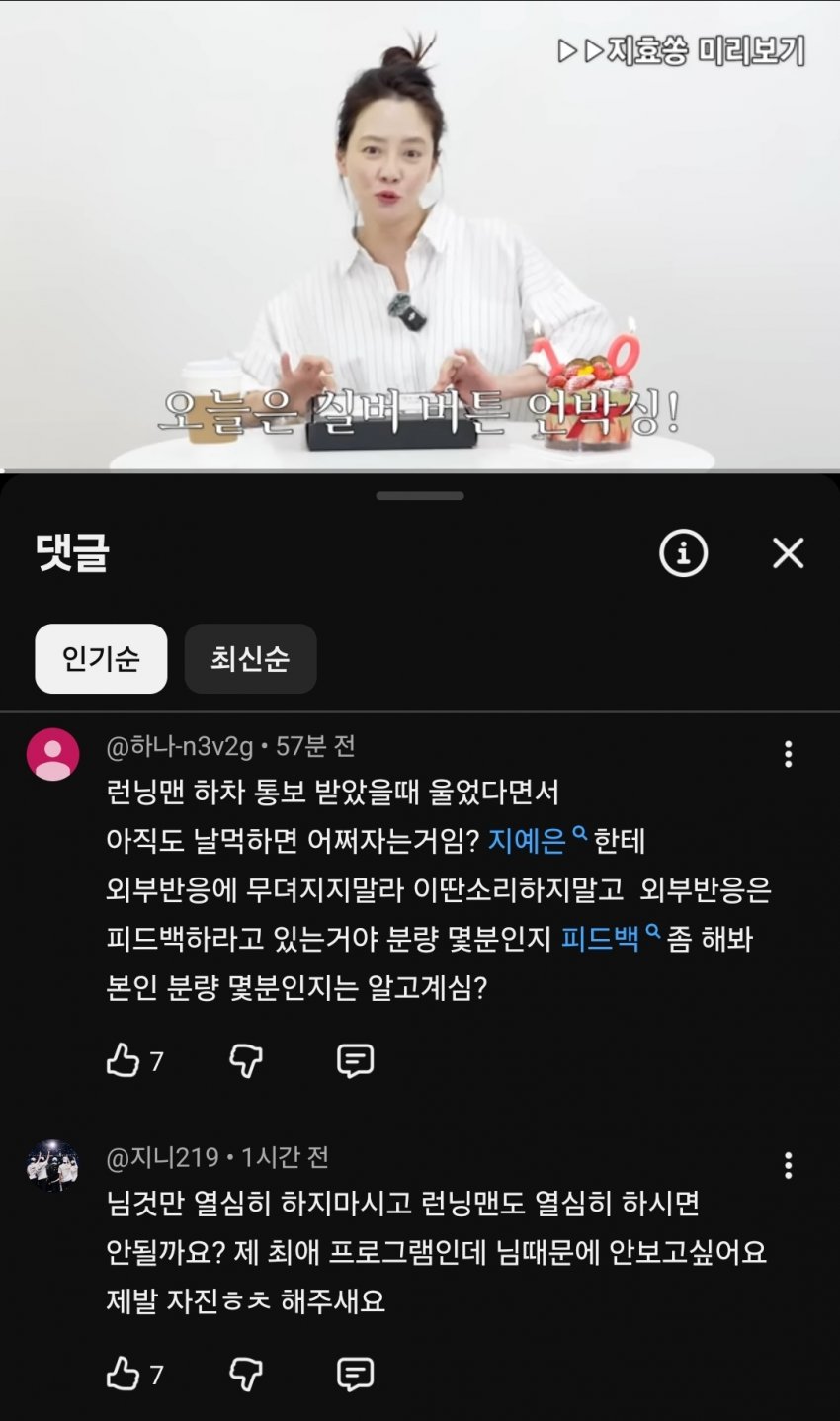Screen dimensions: 840x1421
Task: Open the comments info icon
Action: pyautogui.click(x=683, y=554)
